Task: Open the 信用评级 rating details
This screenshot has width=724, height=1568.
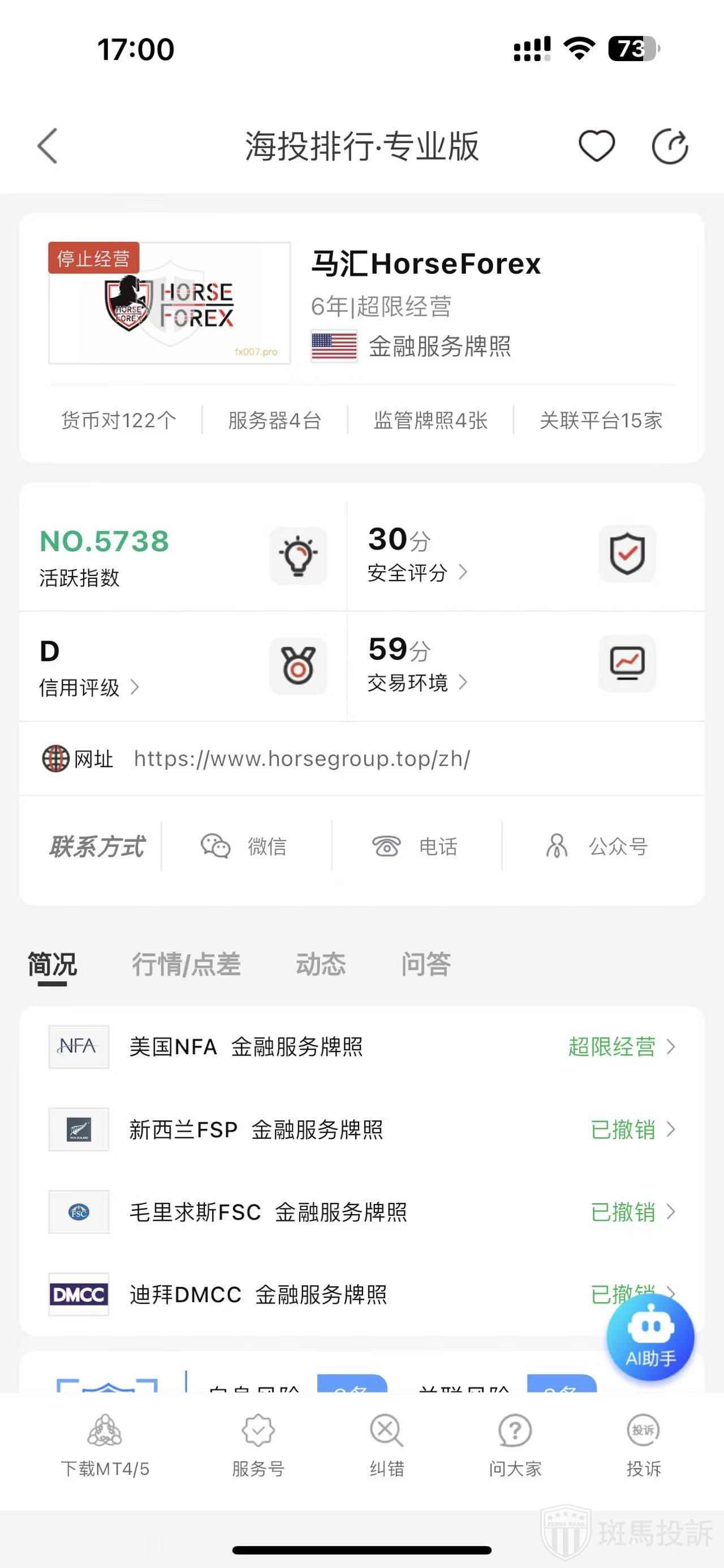Action: coord(89,687)
